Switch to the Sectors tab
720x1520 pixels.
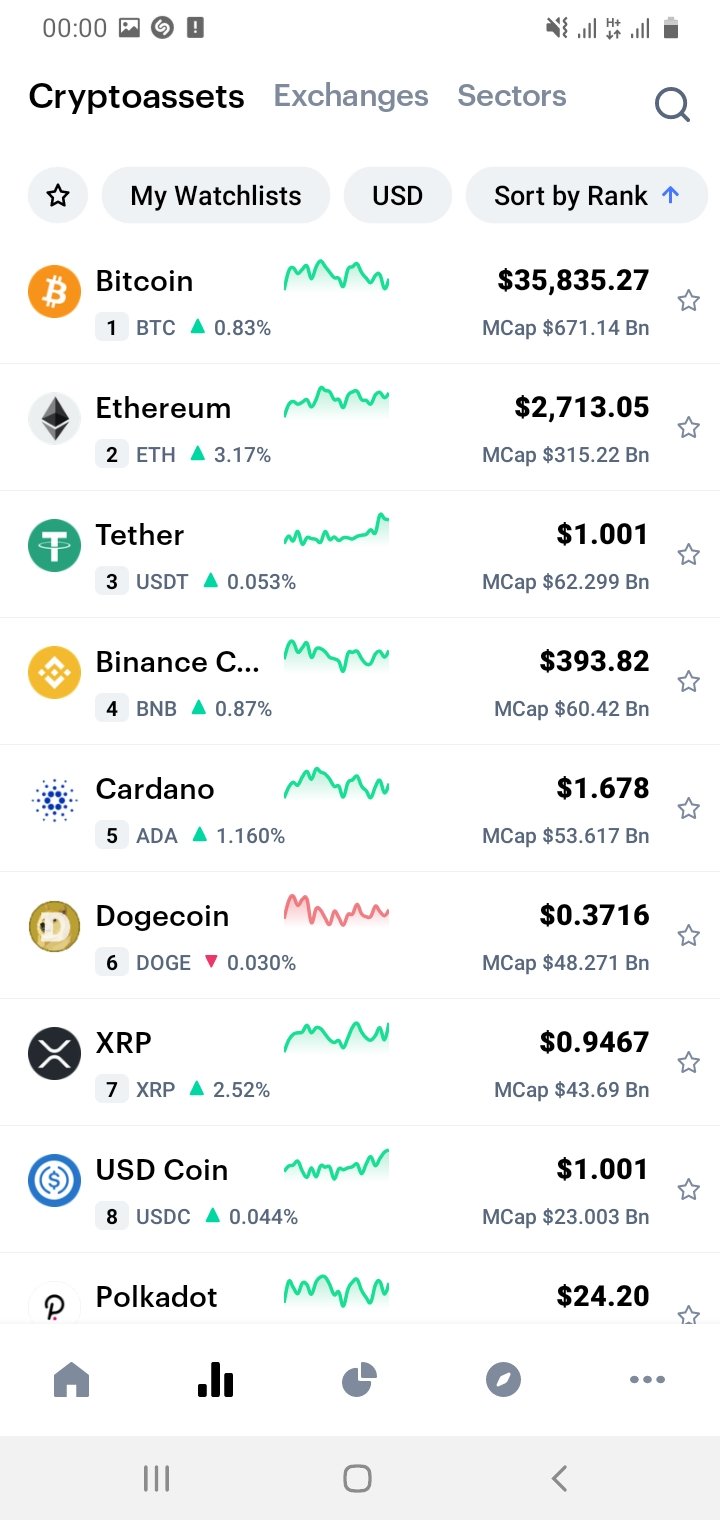coord(512,96)
